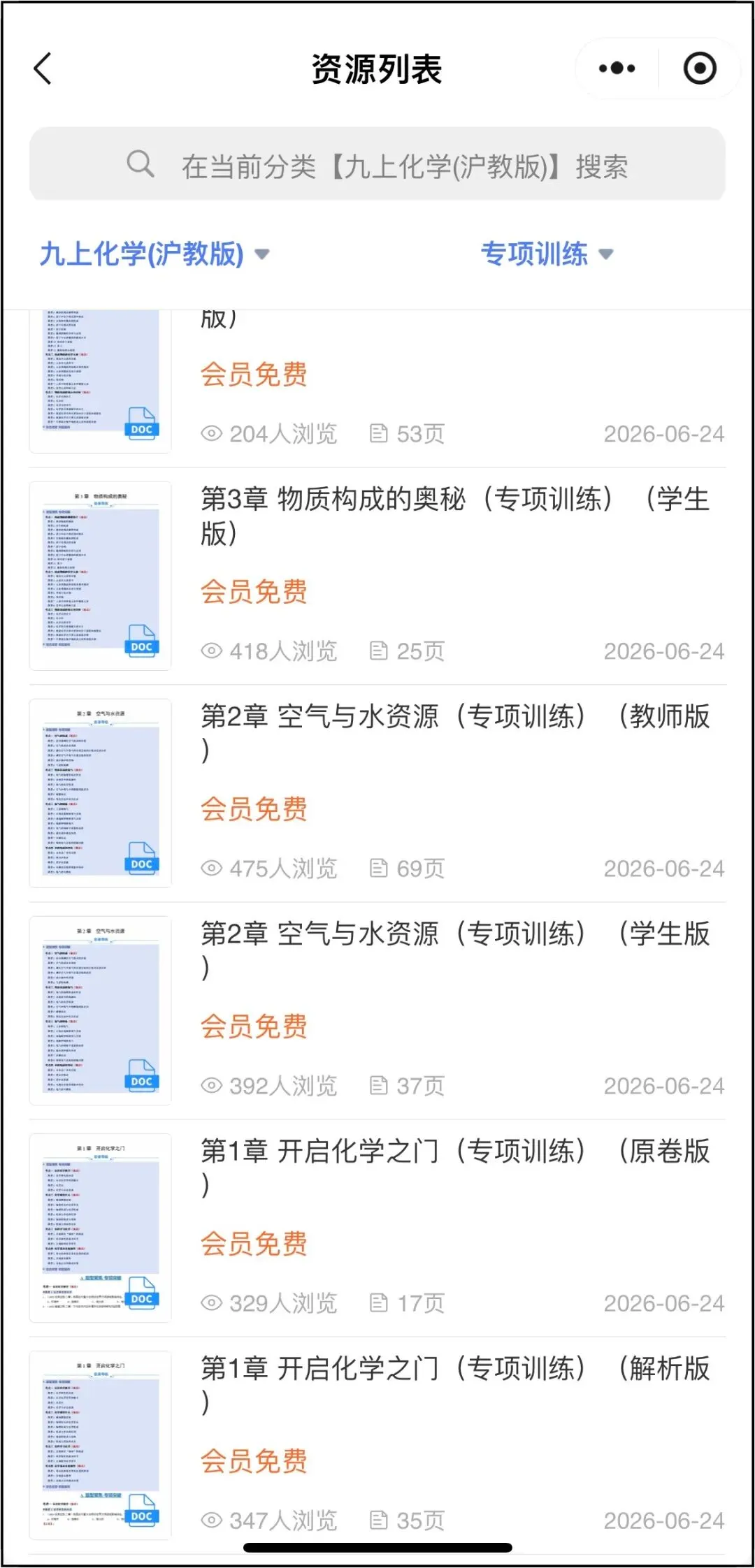Tap the search box for 九上化学(沪教版)

tap(377, 165)
